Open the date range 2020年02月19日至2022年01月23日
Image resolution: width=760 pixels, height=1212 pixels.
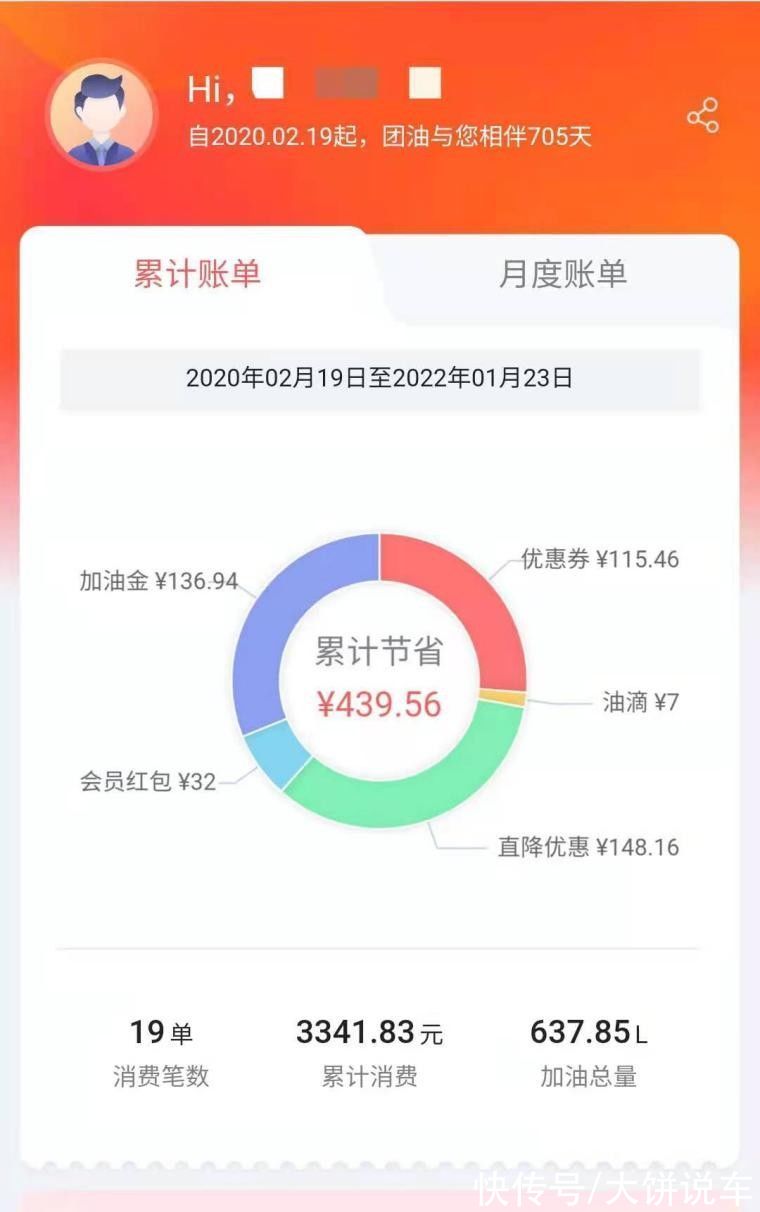coord(379,378)
